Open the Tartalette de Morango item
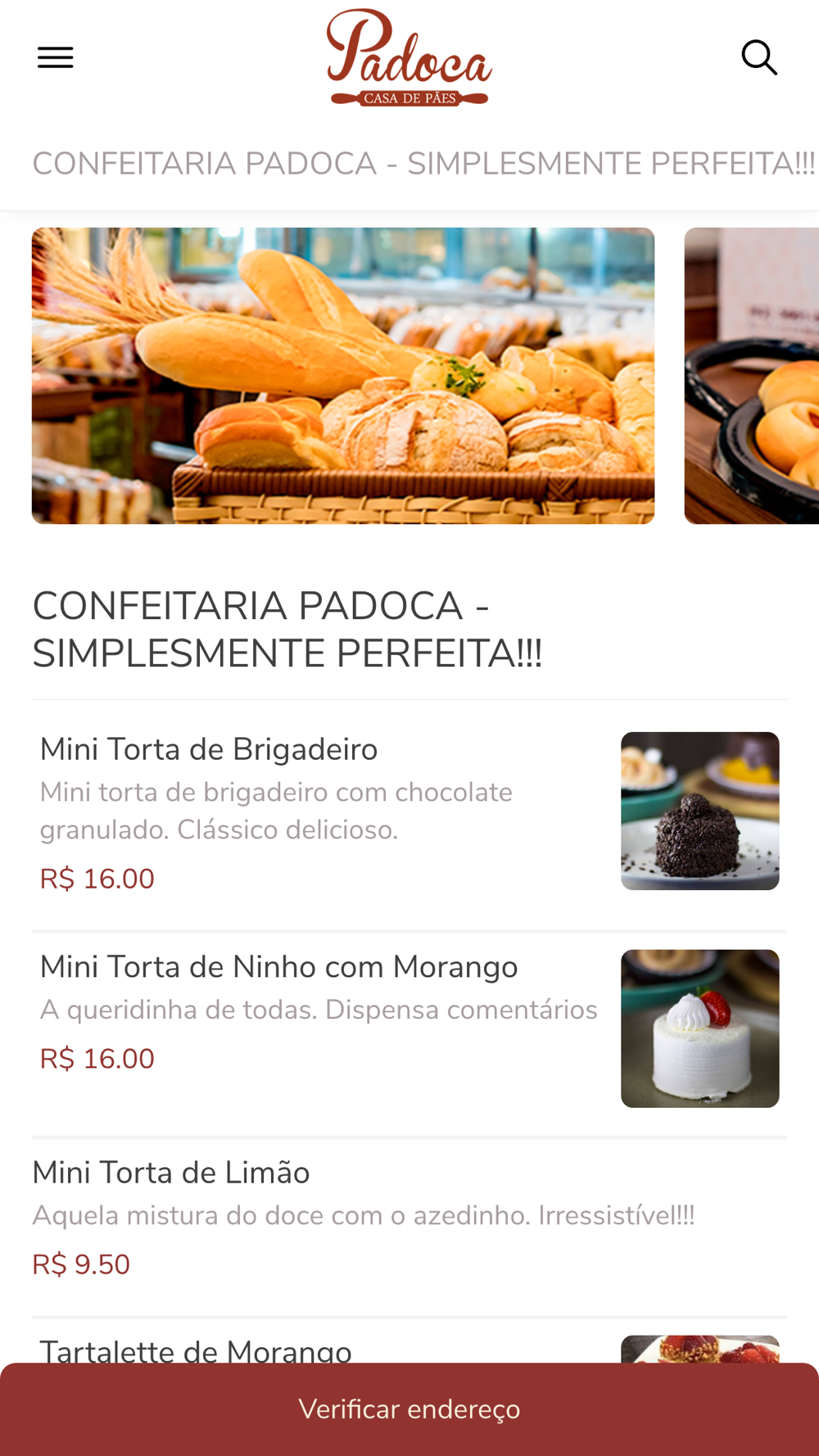This screenshot has width=819, height=1456. (196, 1350)
